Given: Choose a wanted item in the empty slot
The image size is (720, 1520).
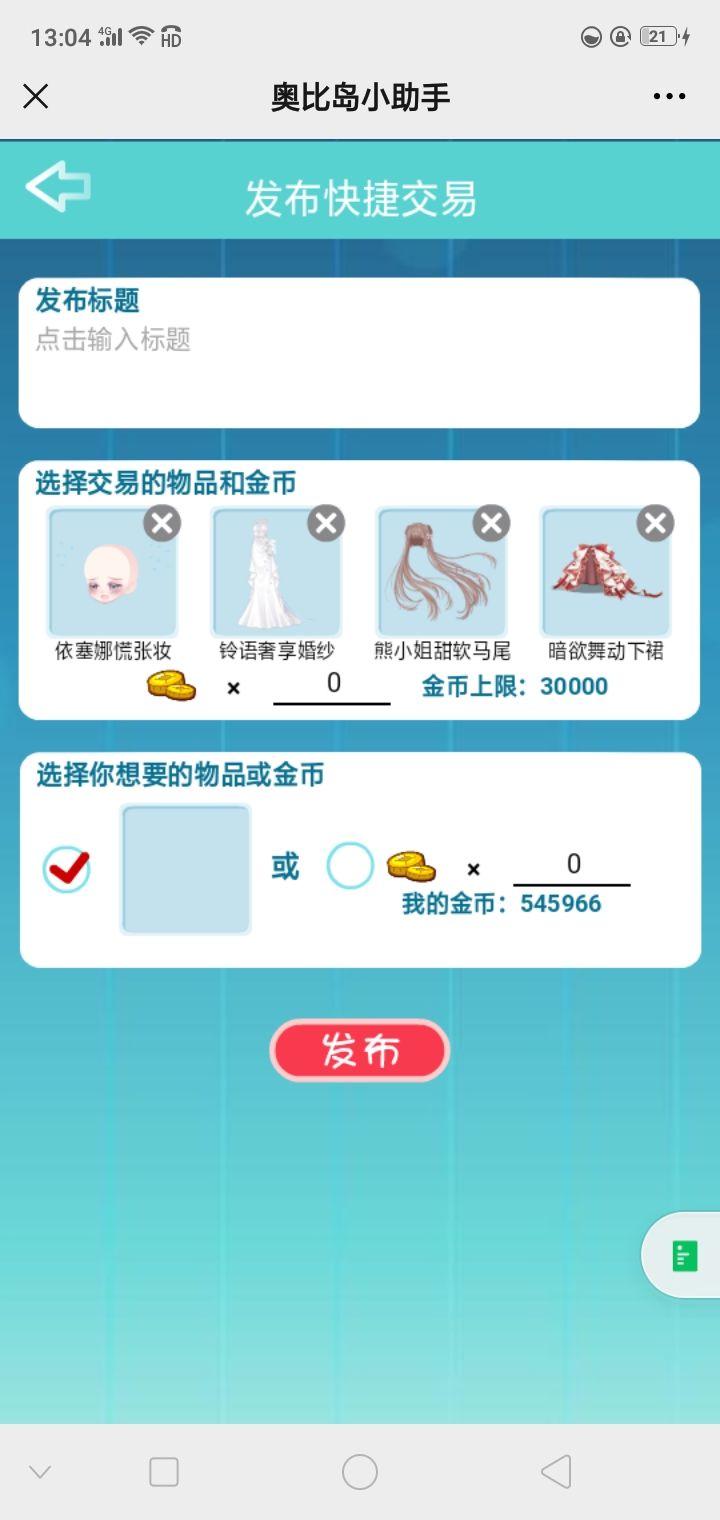Looking at the screenshot, I should pos(185,869).
